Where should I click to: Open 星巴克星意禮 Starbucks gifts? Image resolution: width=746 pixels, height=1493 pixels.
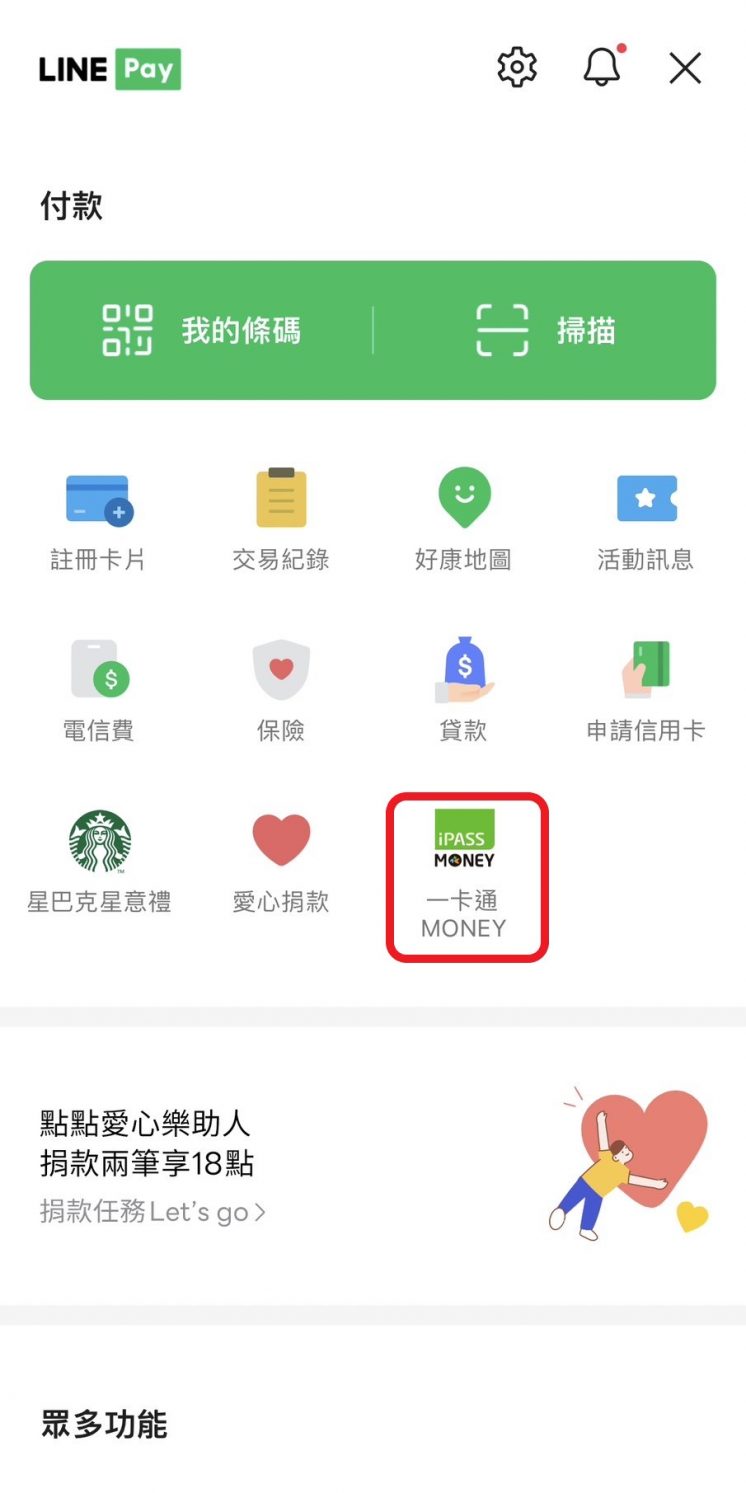(99, 862)
